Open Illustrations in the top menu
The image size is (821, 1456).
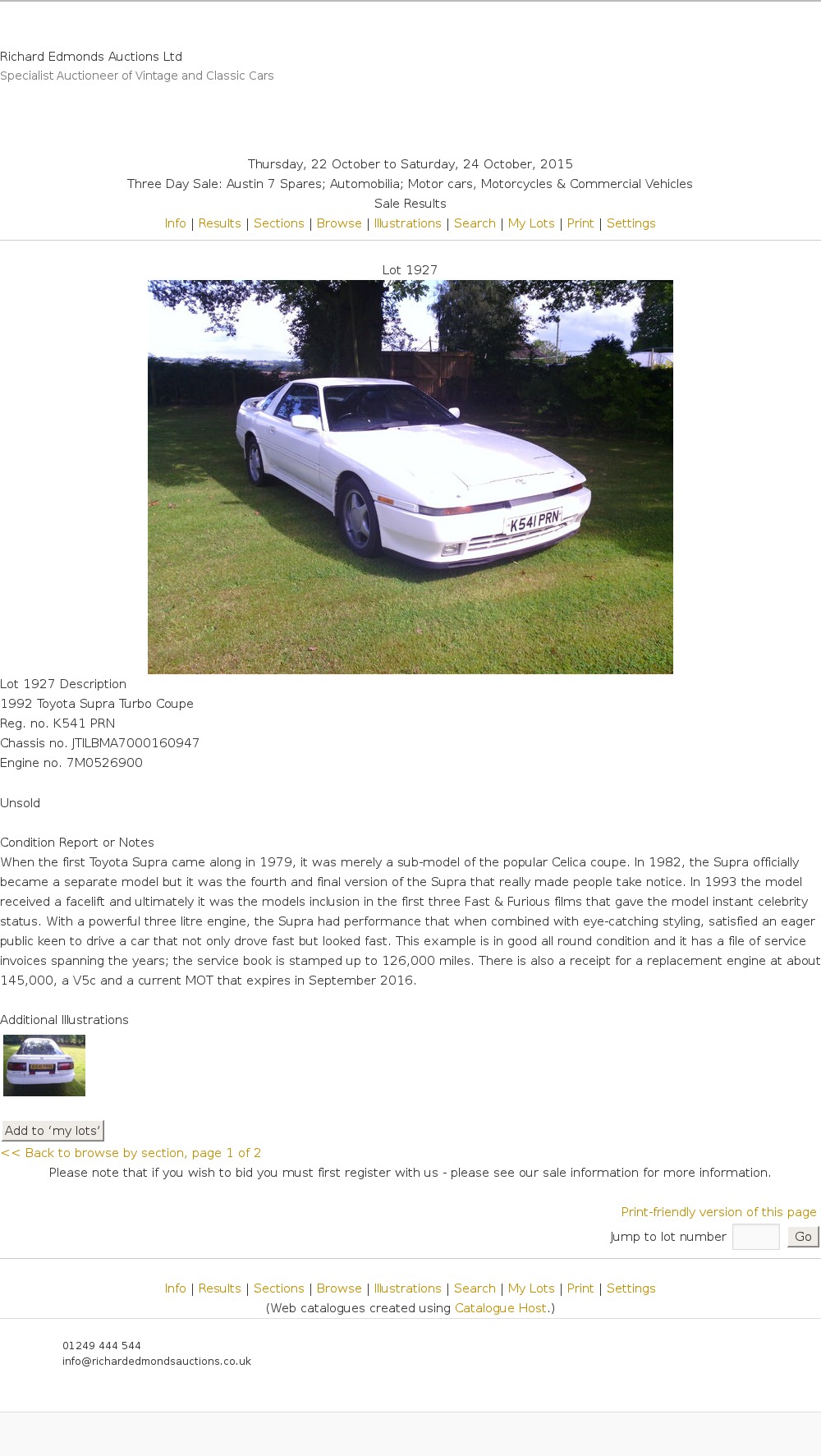pos(407,223)
